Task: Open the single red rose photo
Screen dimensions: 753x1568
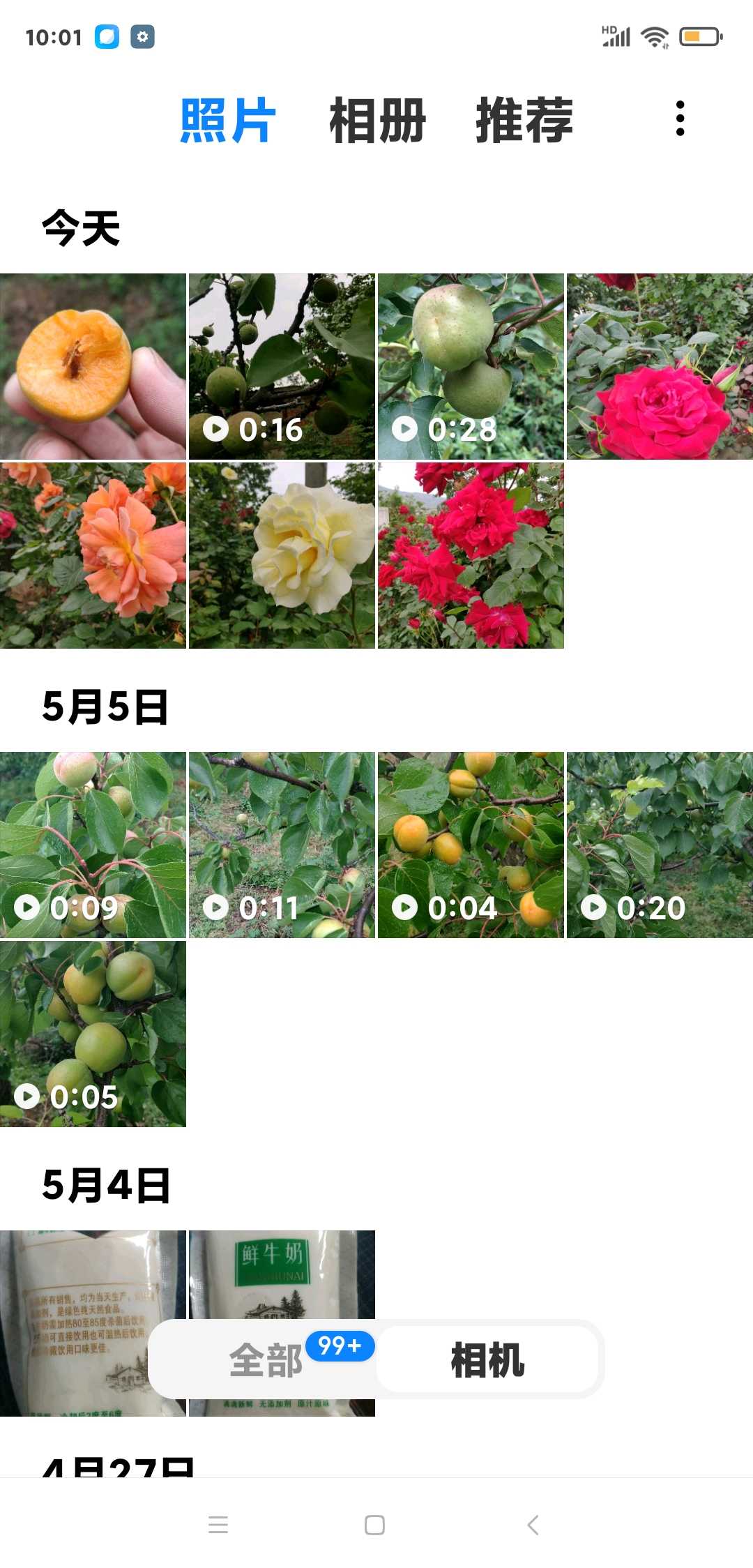Action: pyautogui.click(x=660, y=366)
